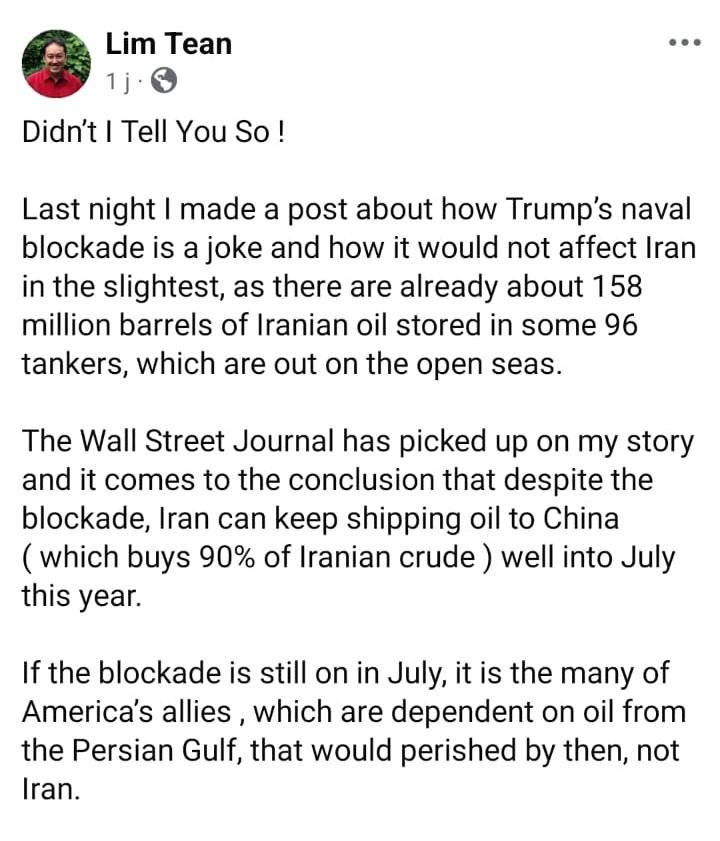The width and height of the screenshot is (720, 841).
Task: Open Lim Tean's profile picture
Action: tap(56, 63)
